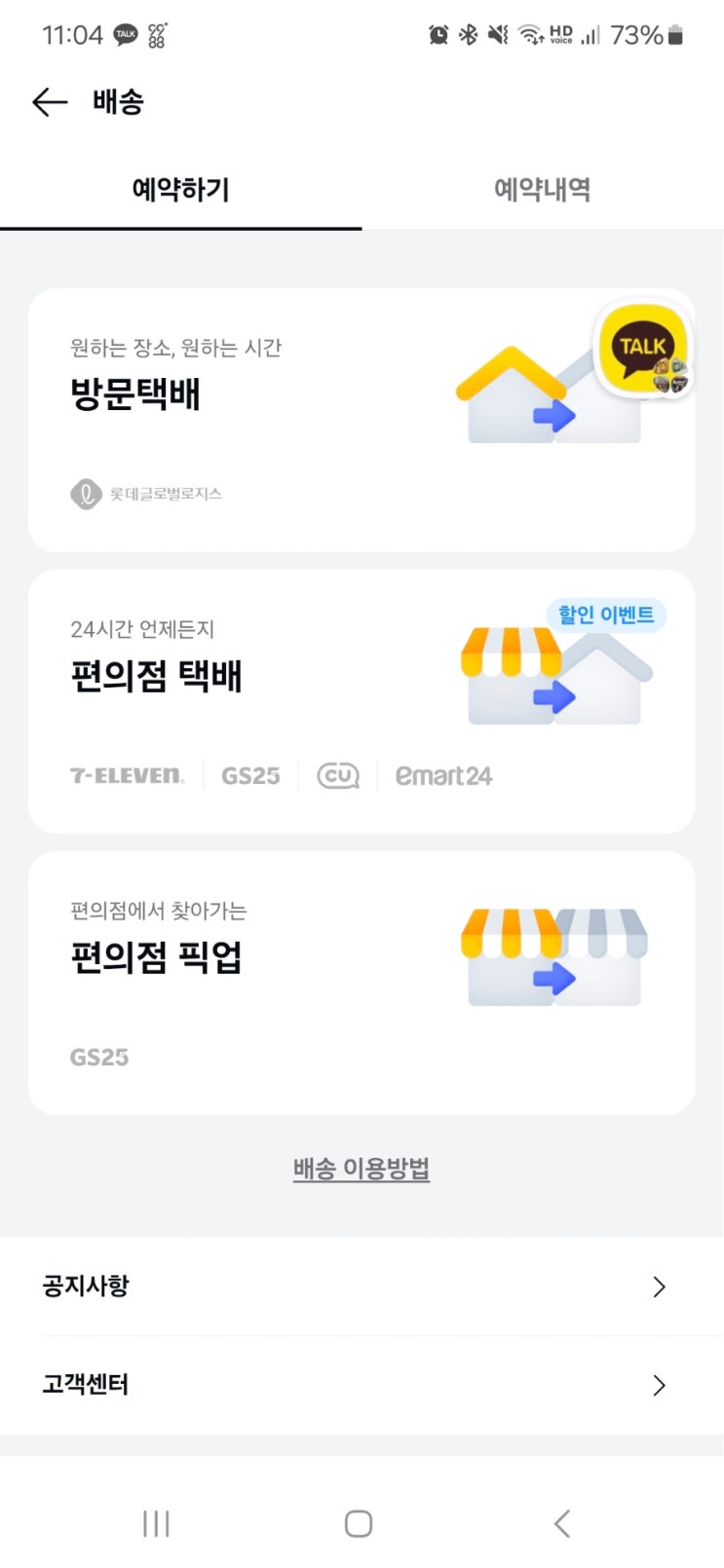Open the 공지사항 row
The width and height of the screenshot is (724, 1568).
pyautogui.click(x=362, y=1287)
